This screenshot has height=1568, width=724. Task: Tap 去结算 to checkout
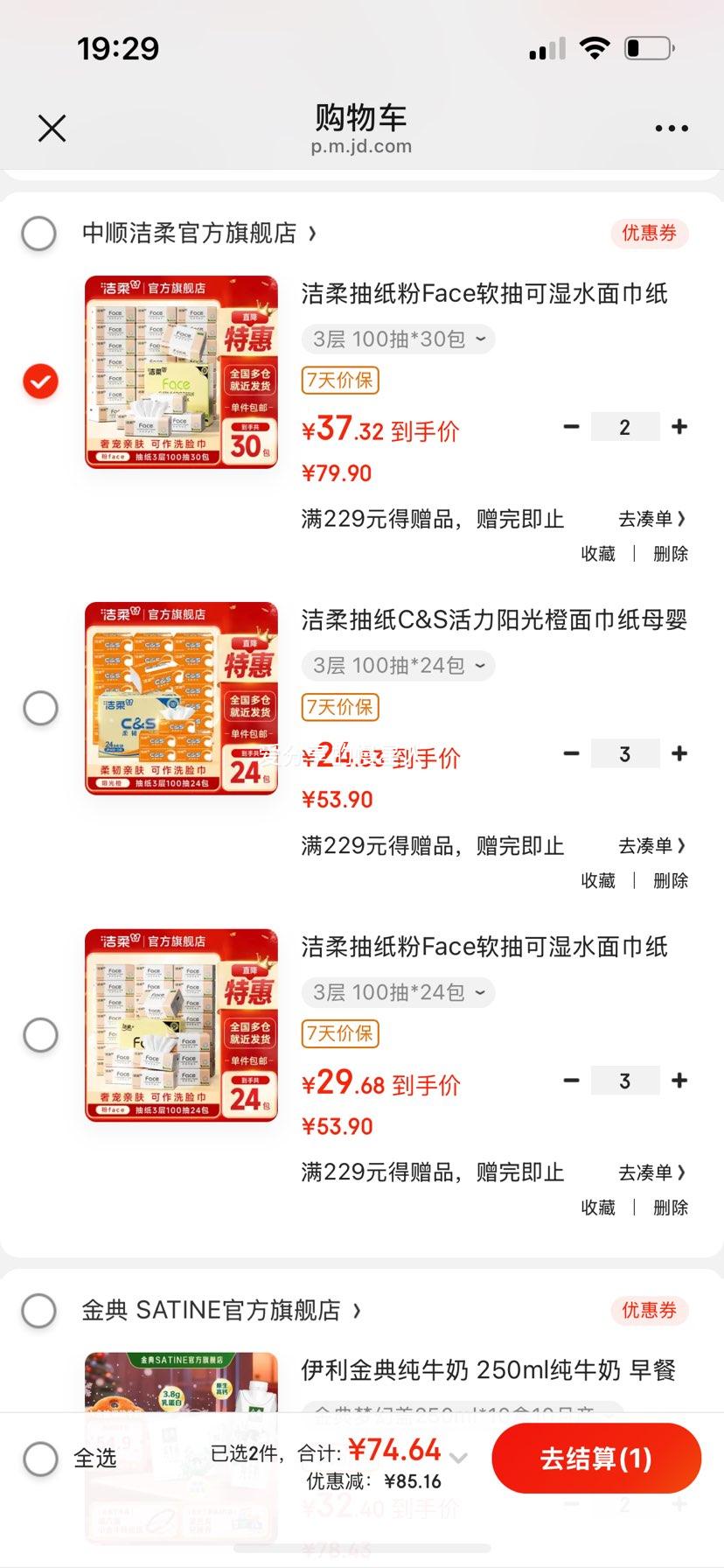pos(596,1458)
